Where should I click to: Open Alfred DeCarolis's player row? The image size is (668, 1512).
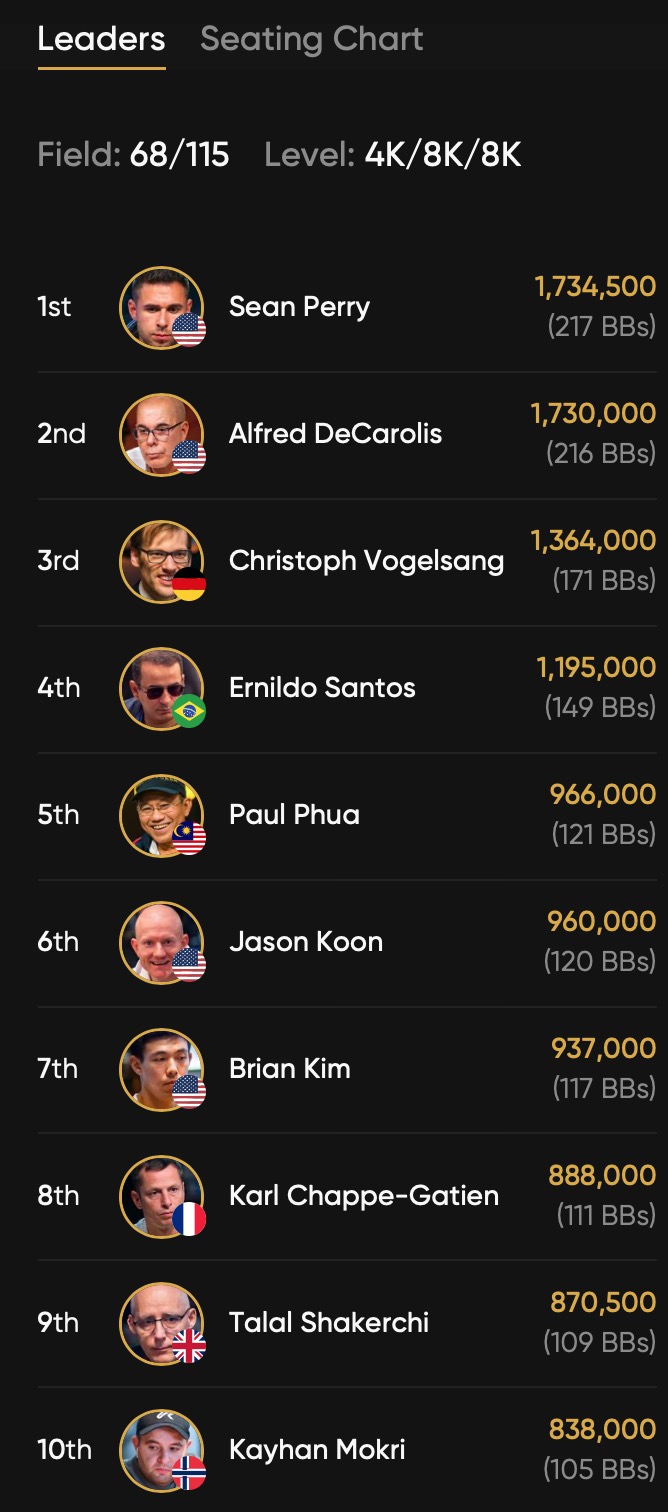pyautogui.click(x=335, y=434)
